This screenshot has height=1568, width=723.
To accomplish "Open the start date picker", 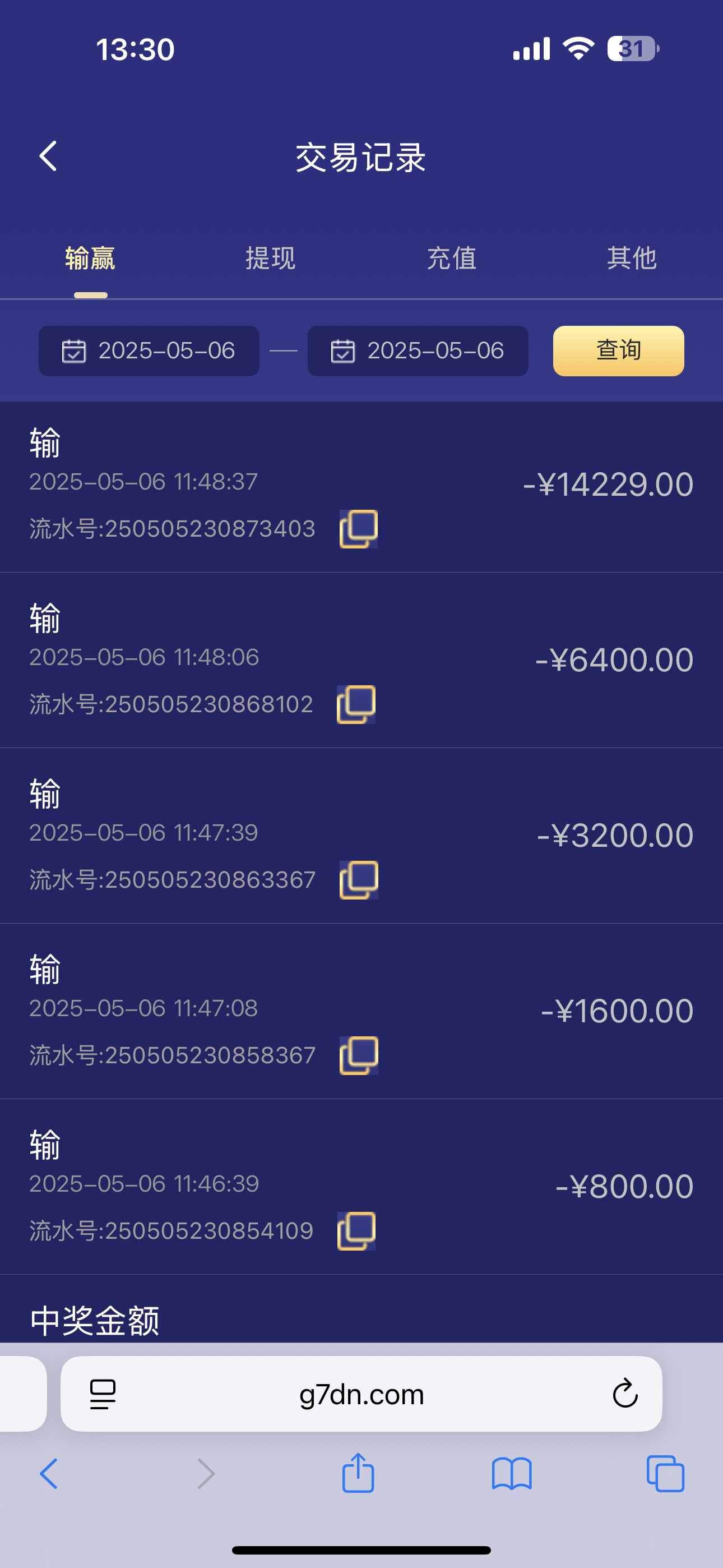I will [x=149, y=351].
